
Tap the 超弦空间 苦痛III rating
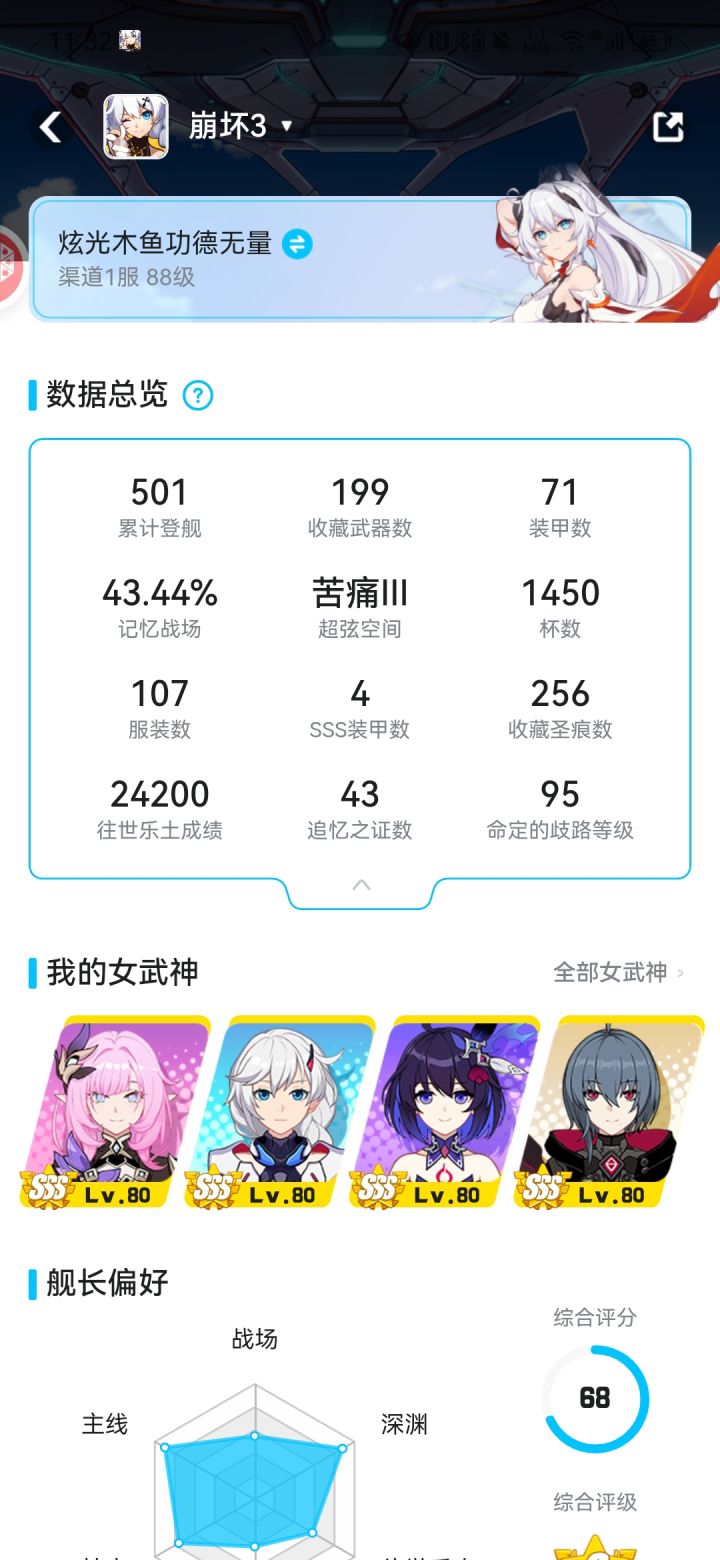360,603
